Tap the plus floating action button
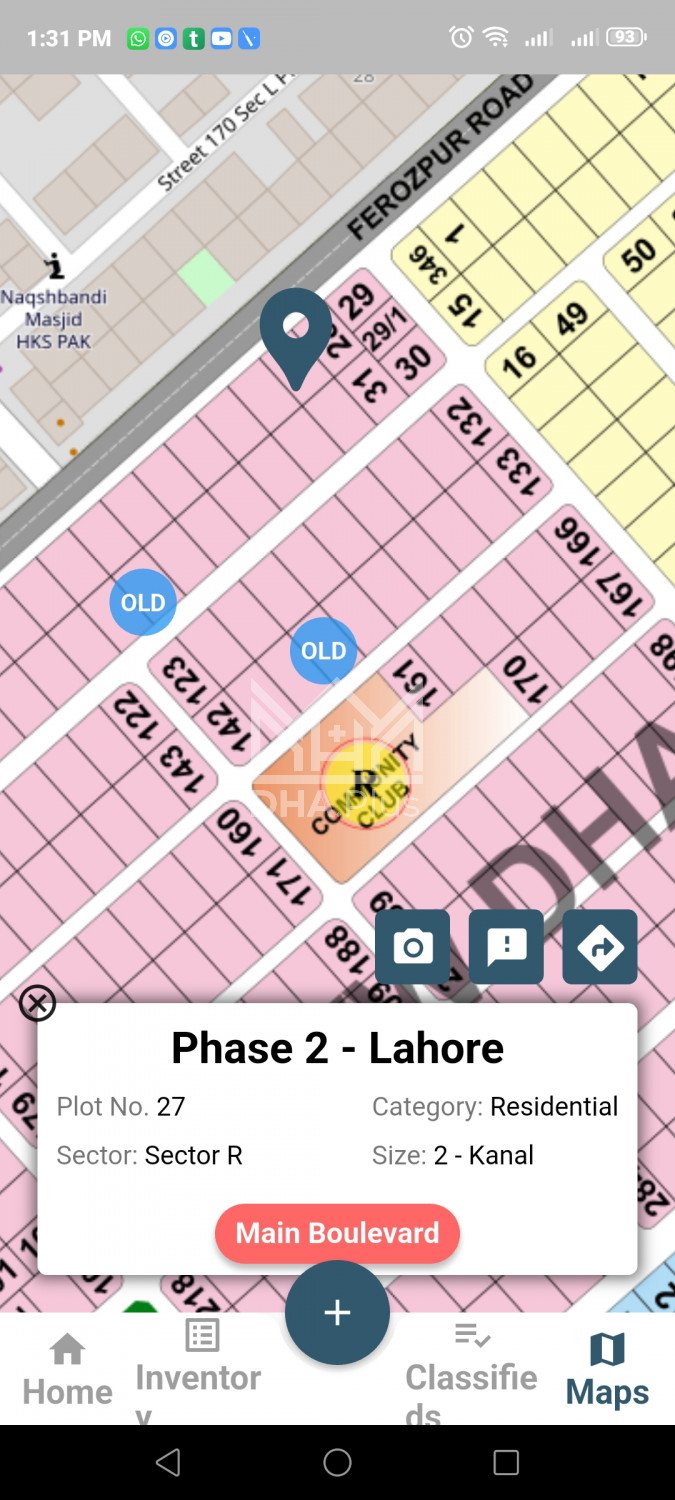The height and width of the screenshot is (1500, 675). (x=337, y=1312)
